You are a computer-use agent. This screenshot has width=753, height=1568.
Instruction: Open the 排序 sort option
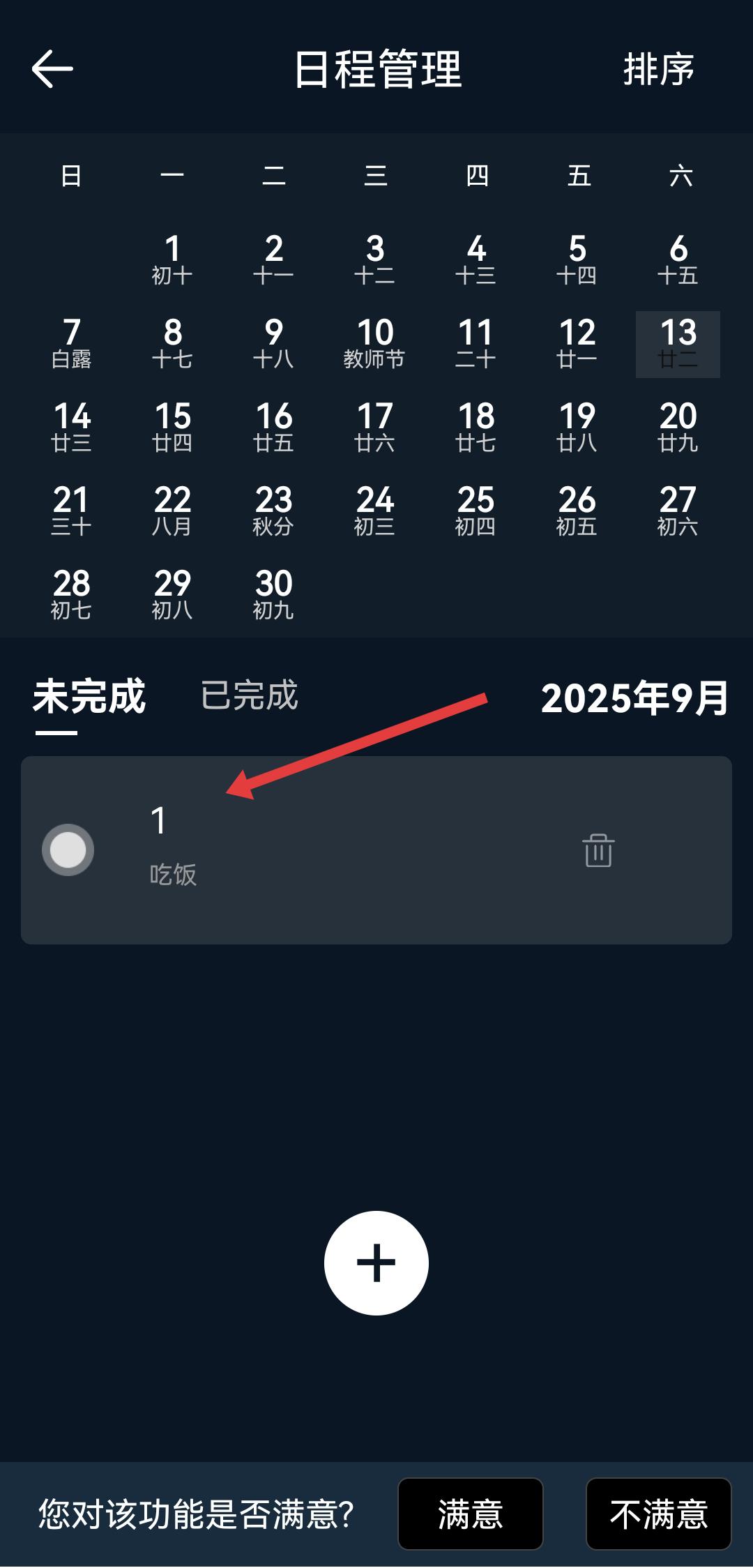[658, 69]
